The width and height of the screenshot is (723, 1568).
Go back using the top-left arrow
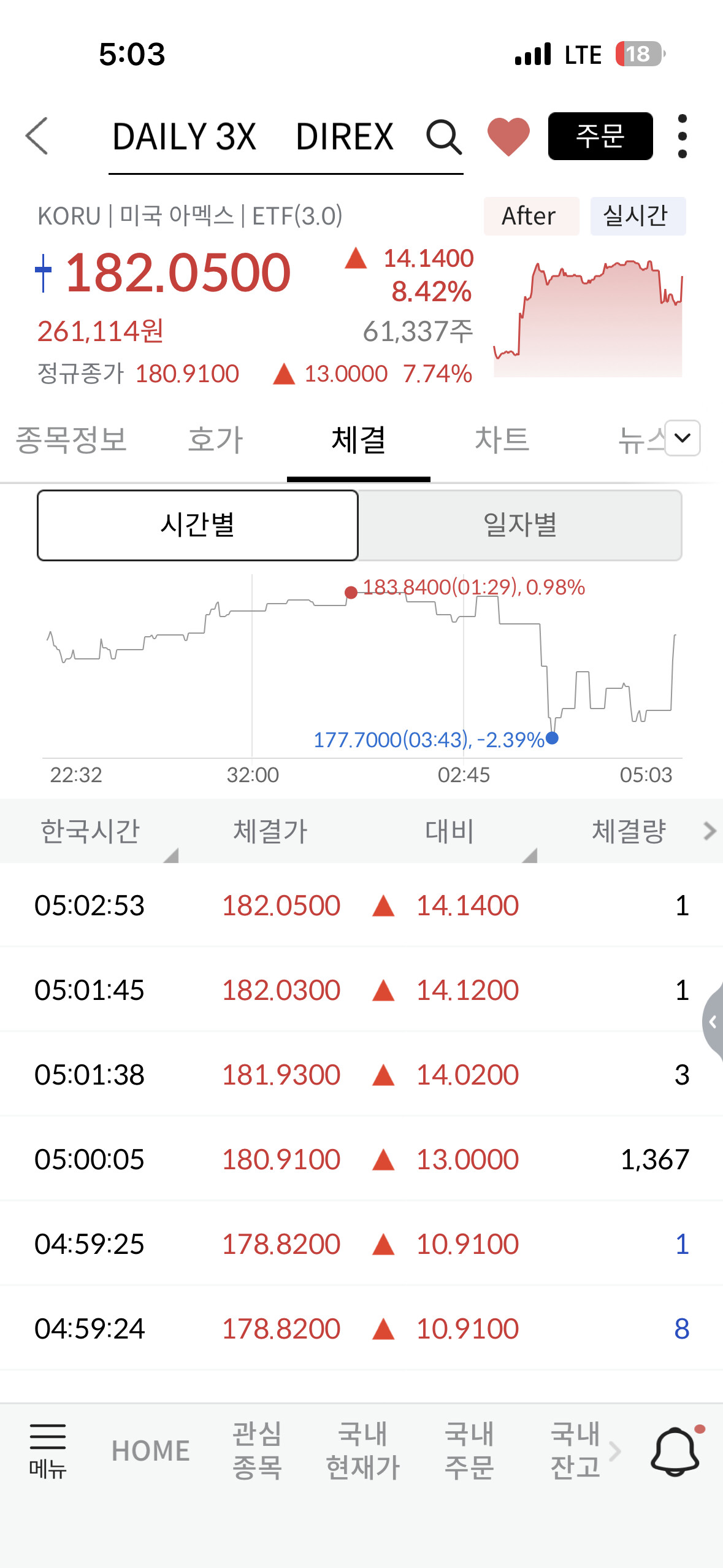coord(37,136)
